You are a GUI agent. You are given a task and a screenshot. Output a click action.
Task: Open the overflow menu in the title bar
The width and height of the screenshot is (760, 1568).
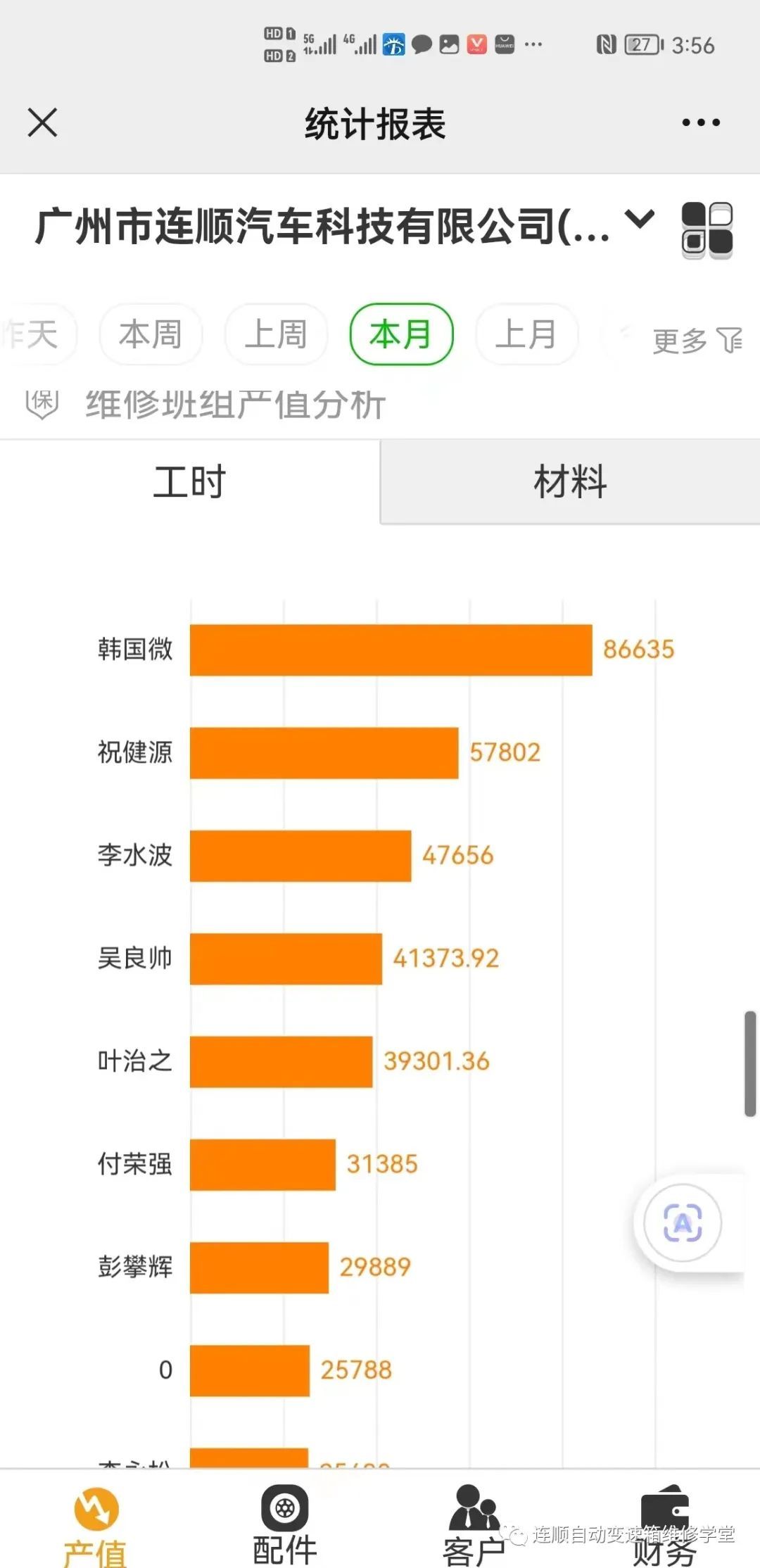coord(701,122)
